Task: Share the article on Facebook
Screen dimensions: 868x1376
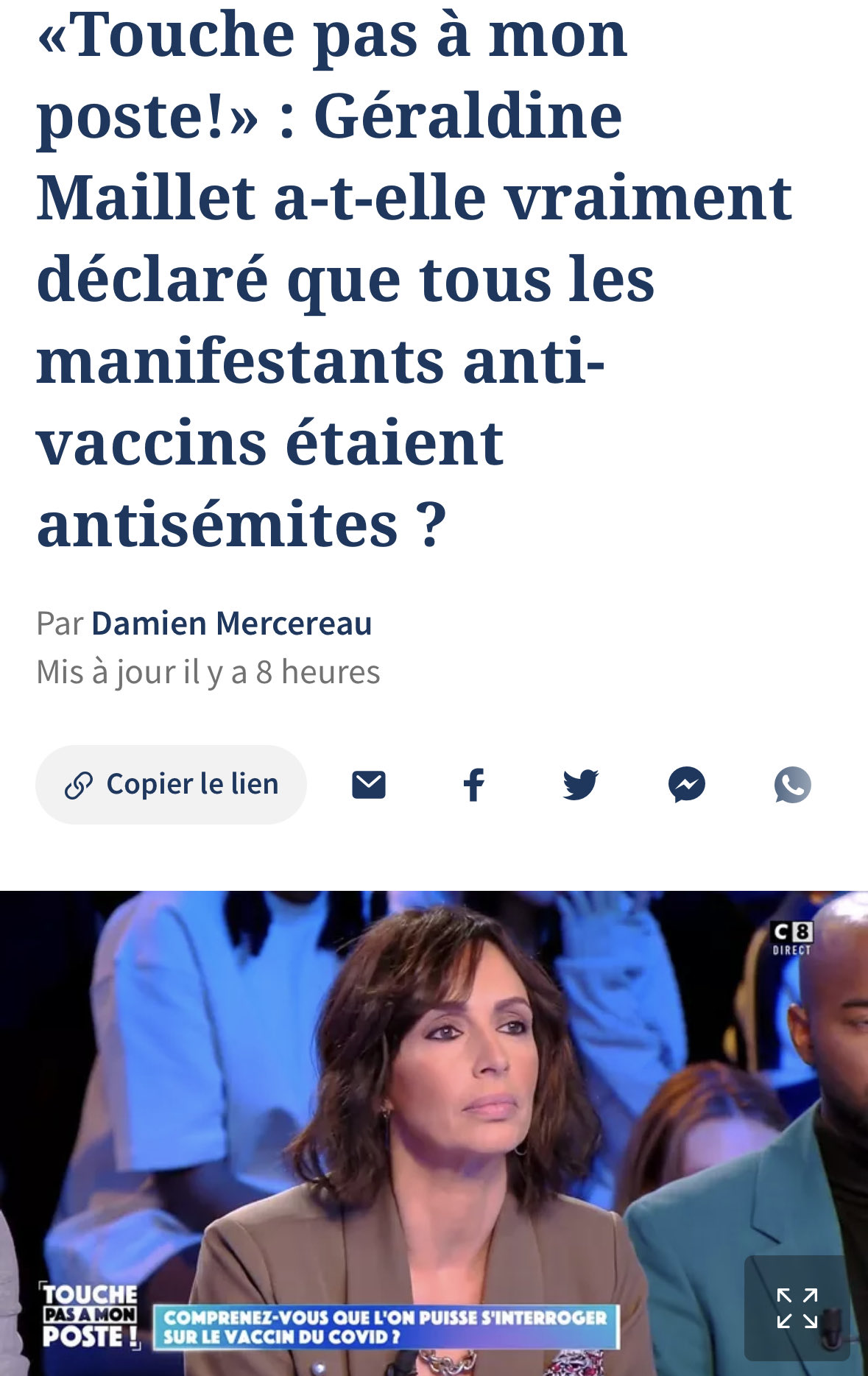Action: [474, 785]
